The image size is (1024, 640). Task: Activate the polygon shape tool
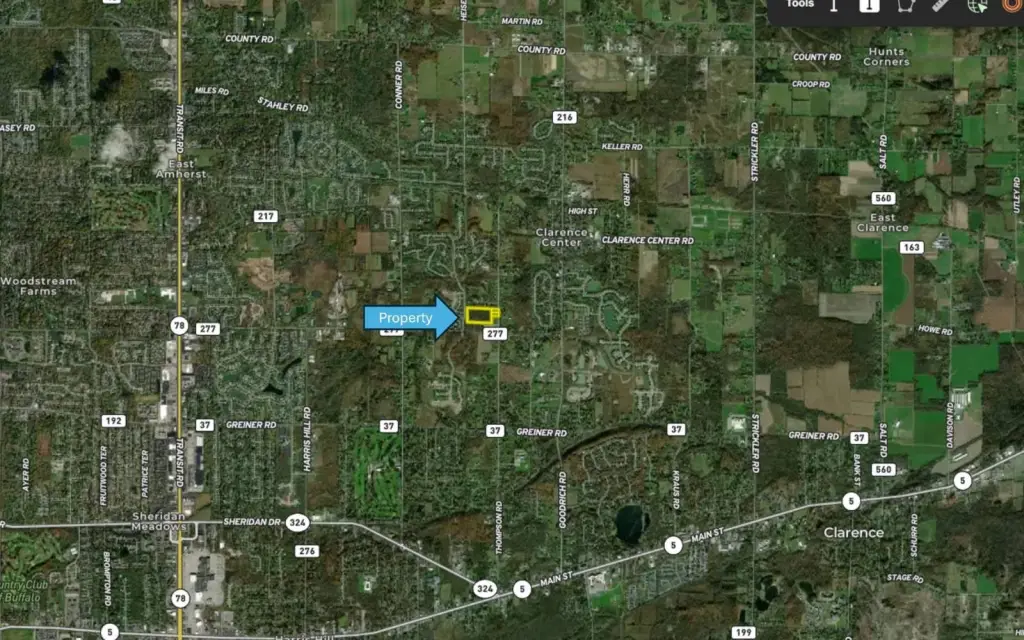[905, 6]
